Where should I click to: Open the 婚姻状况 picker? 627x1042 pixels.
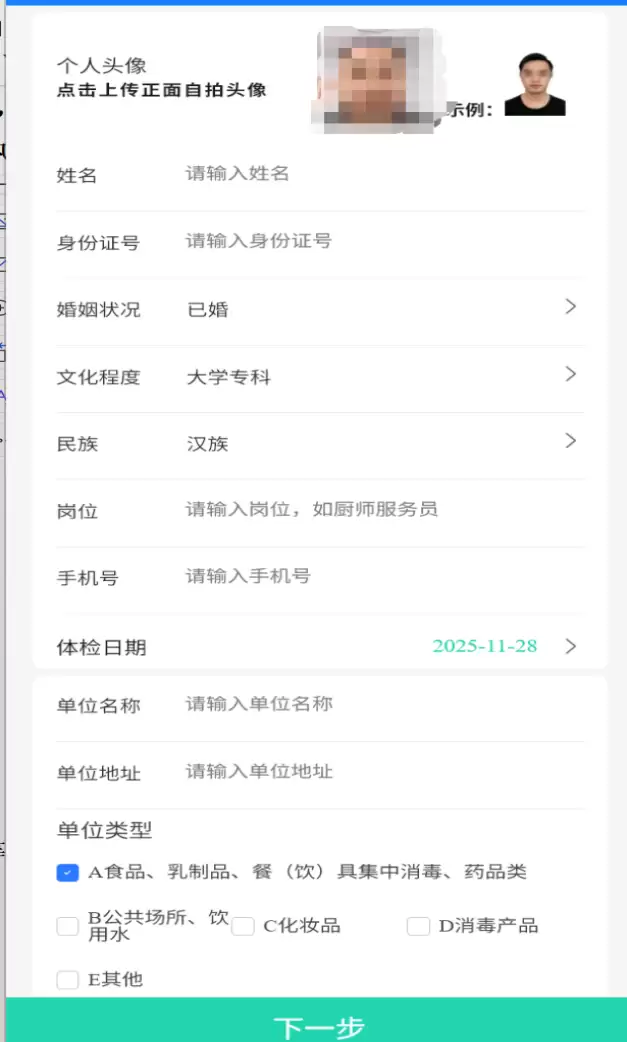380,309
